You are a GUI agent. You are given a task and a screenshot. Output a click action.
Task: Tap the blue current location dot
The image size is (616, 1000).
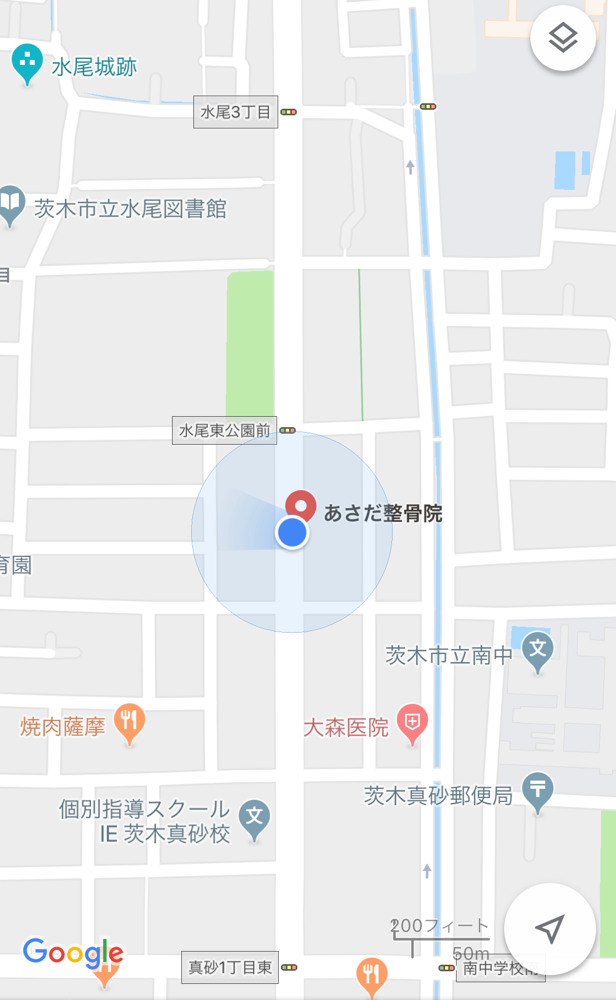(293, 533)
